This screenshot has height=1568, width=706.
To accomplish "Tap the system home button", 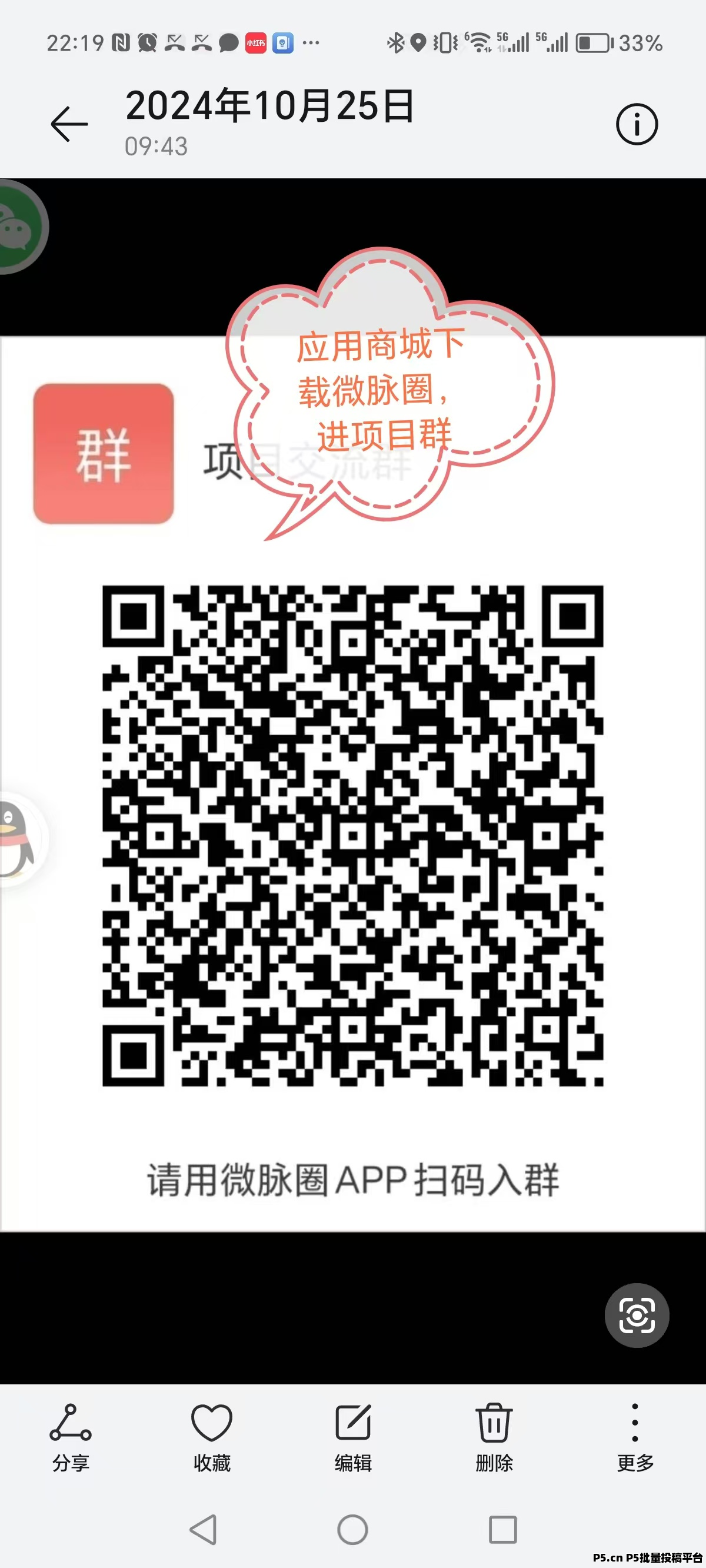I will 353,1530.
